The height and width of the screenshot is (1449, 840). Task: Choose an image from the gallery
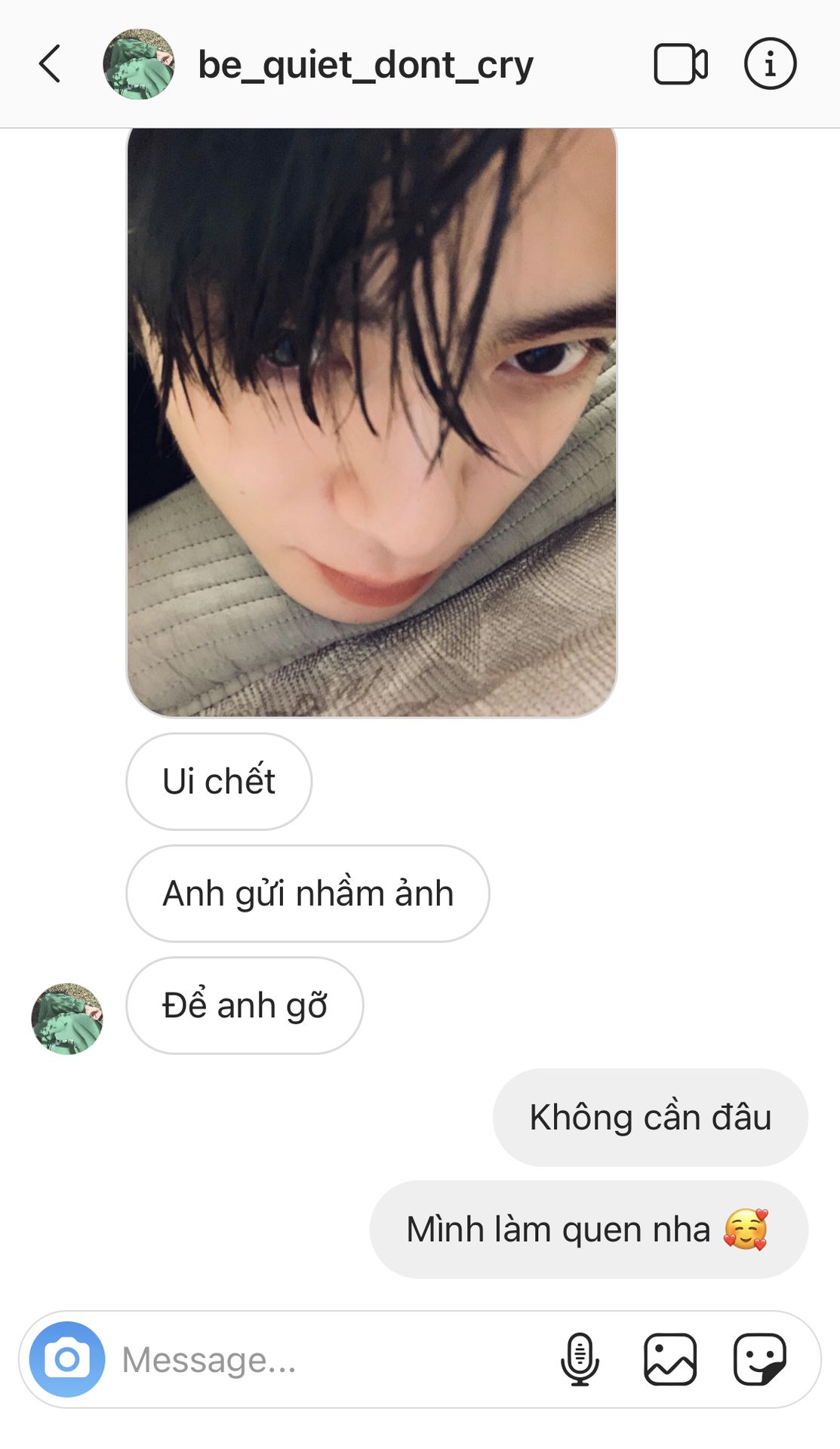pos(670,1359)
